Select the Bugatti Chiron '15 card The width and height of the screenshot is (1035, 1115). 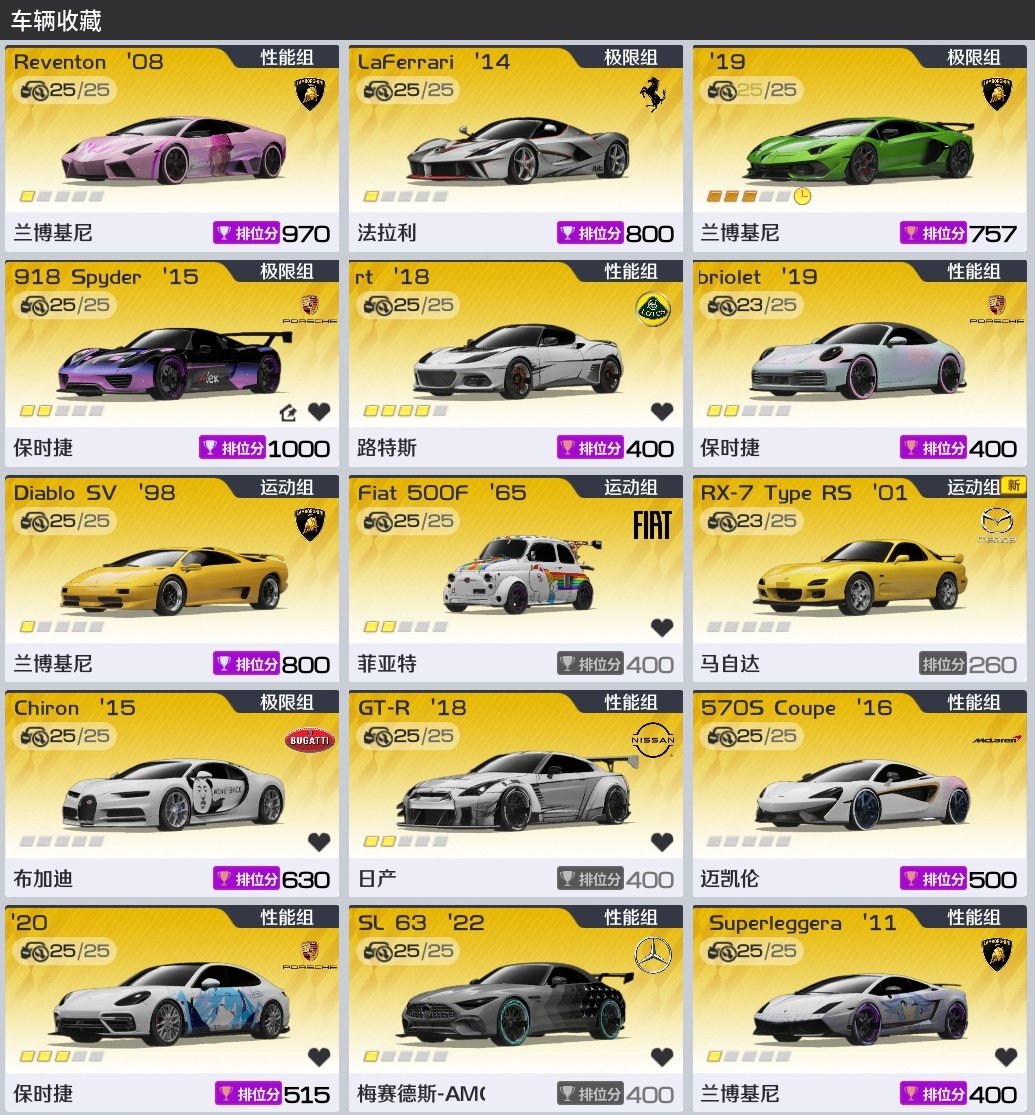tap(172, 795)
